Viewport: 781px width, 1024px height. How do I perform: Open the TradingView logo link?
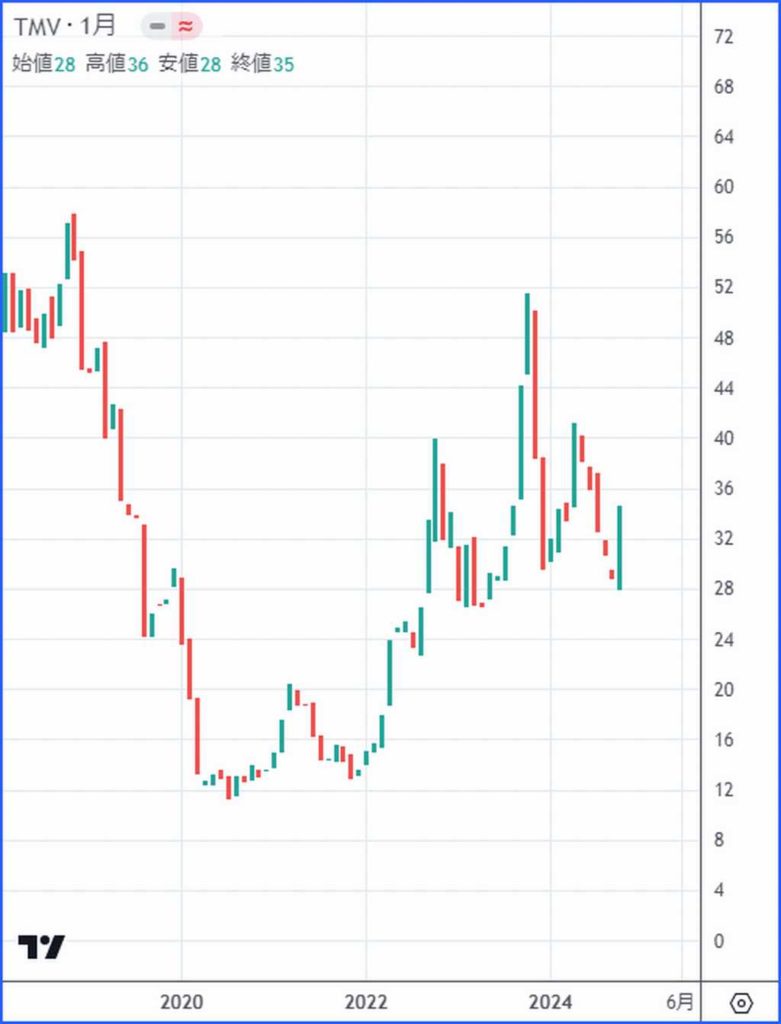click(41, 946)
